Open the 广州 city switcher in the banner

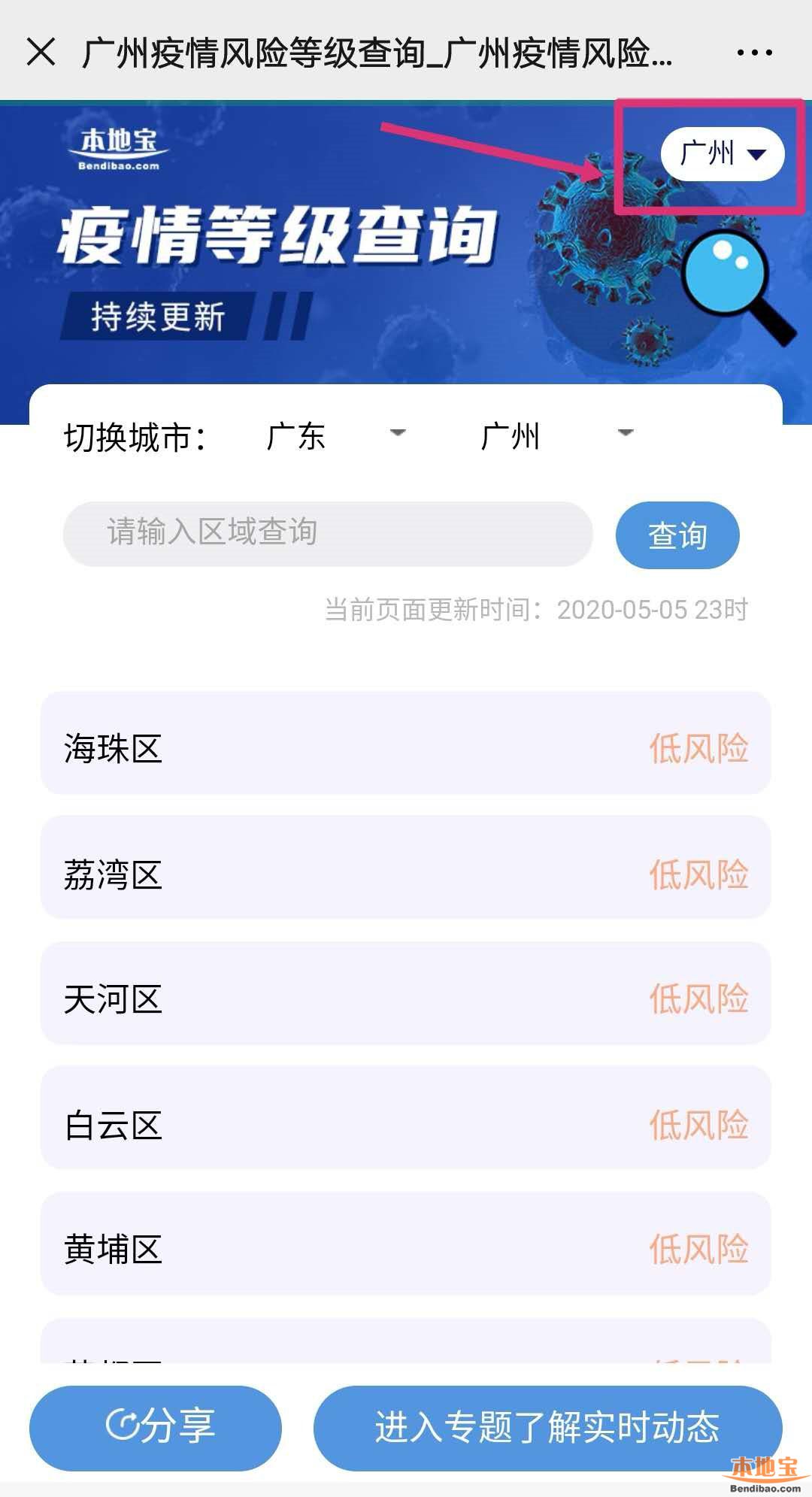pyautogui.click(x=722, y=154)
